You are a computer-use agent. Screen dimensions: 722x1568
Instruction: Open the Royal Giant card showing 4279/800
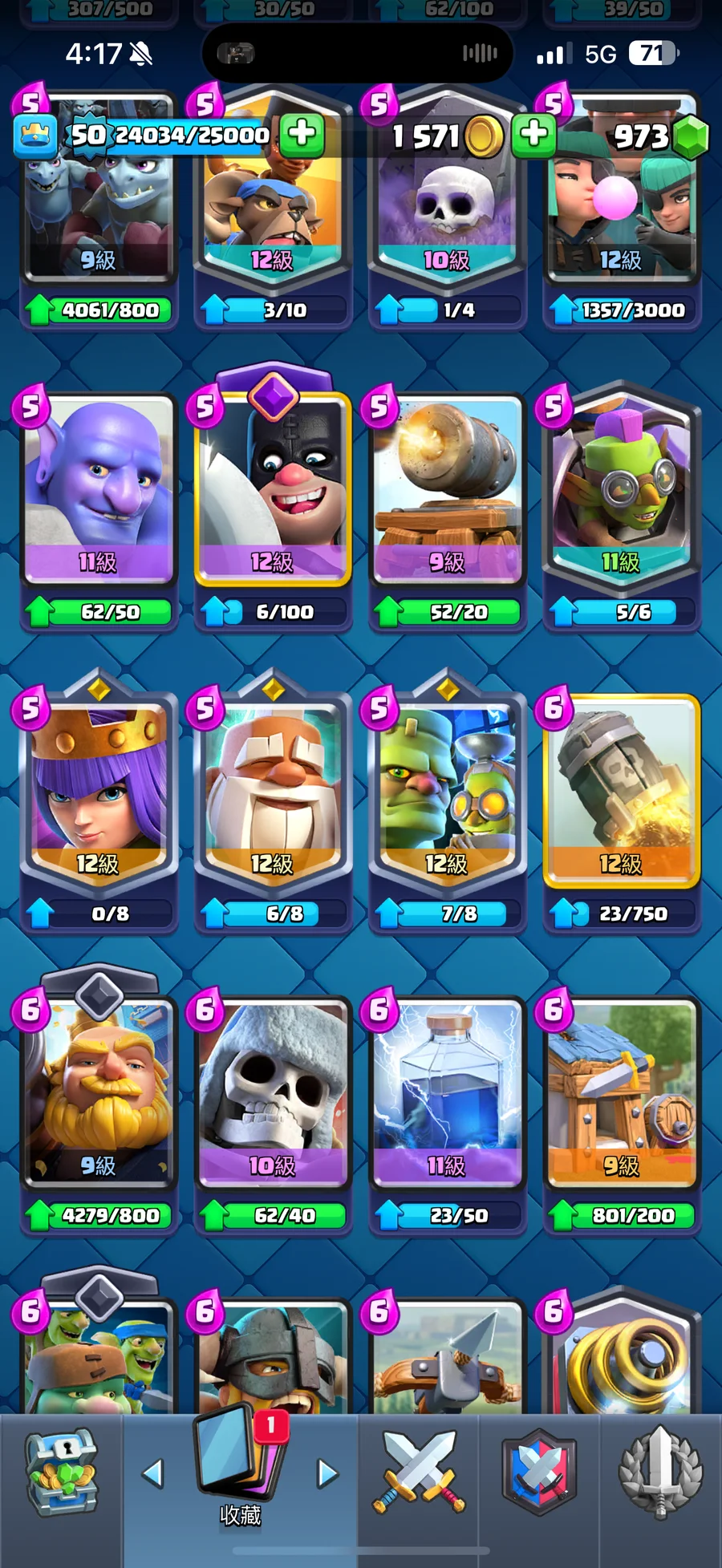click(99, 1092)
